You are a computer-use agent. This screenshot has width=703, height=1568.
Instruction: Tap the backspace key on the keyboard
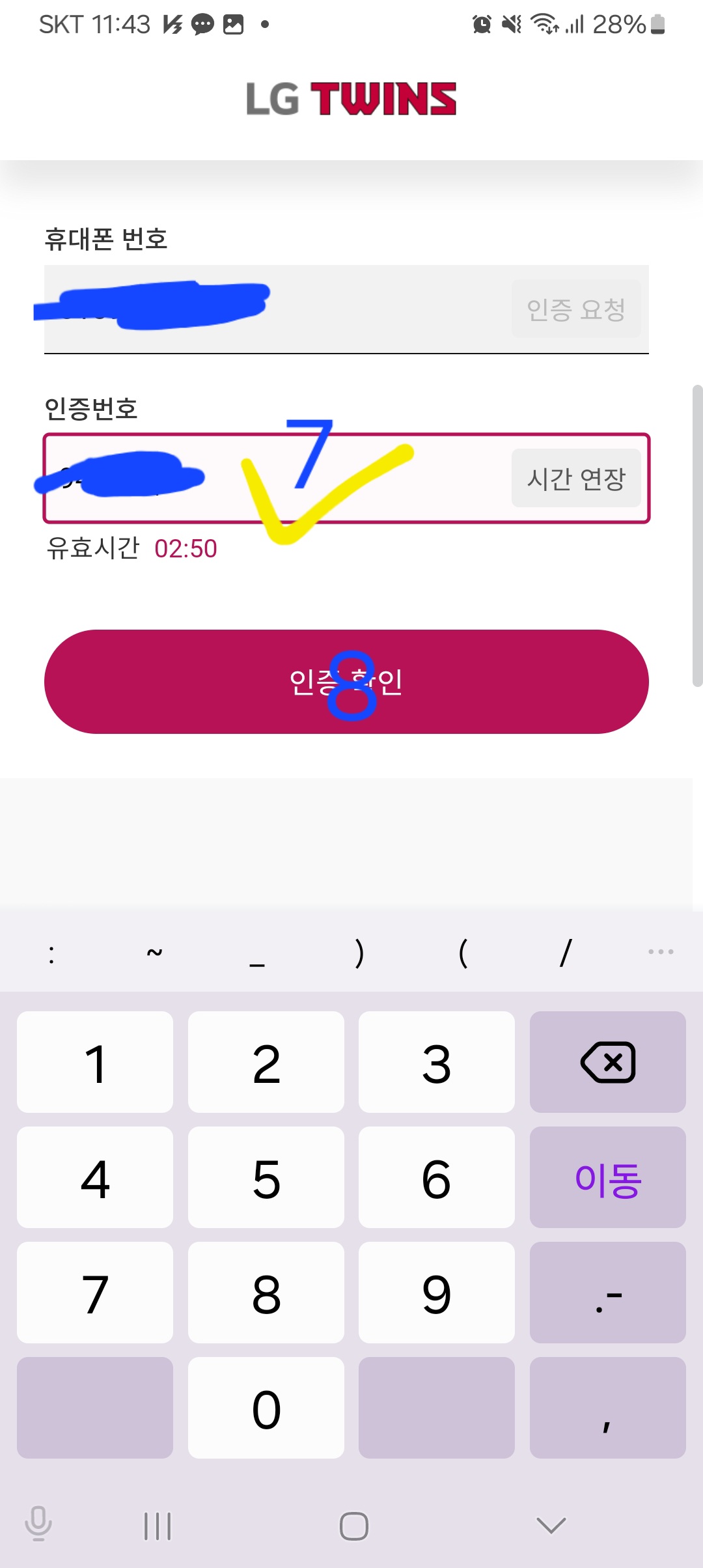[607, 1062]
